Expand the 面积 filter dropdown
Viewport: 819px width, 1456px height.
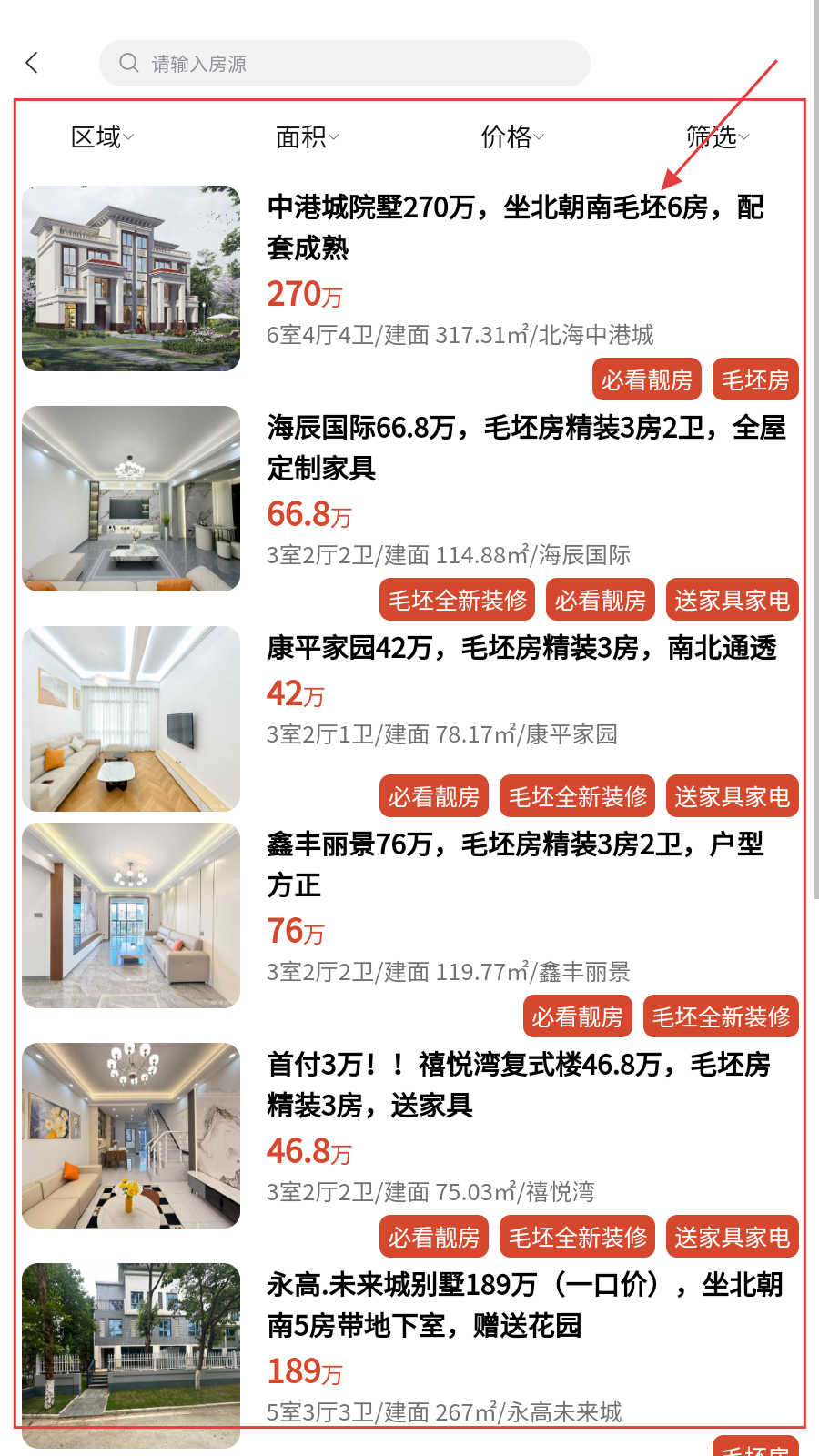point(308,137)
